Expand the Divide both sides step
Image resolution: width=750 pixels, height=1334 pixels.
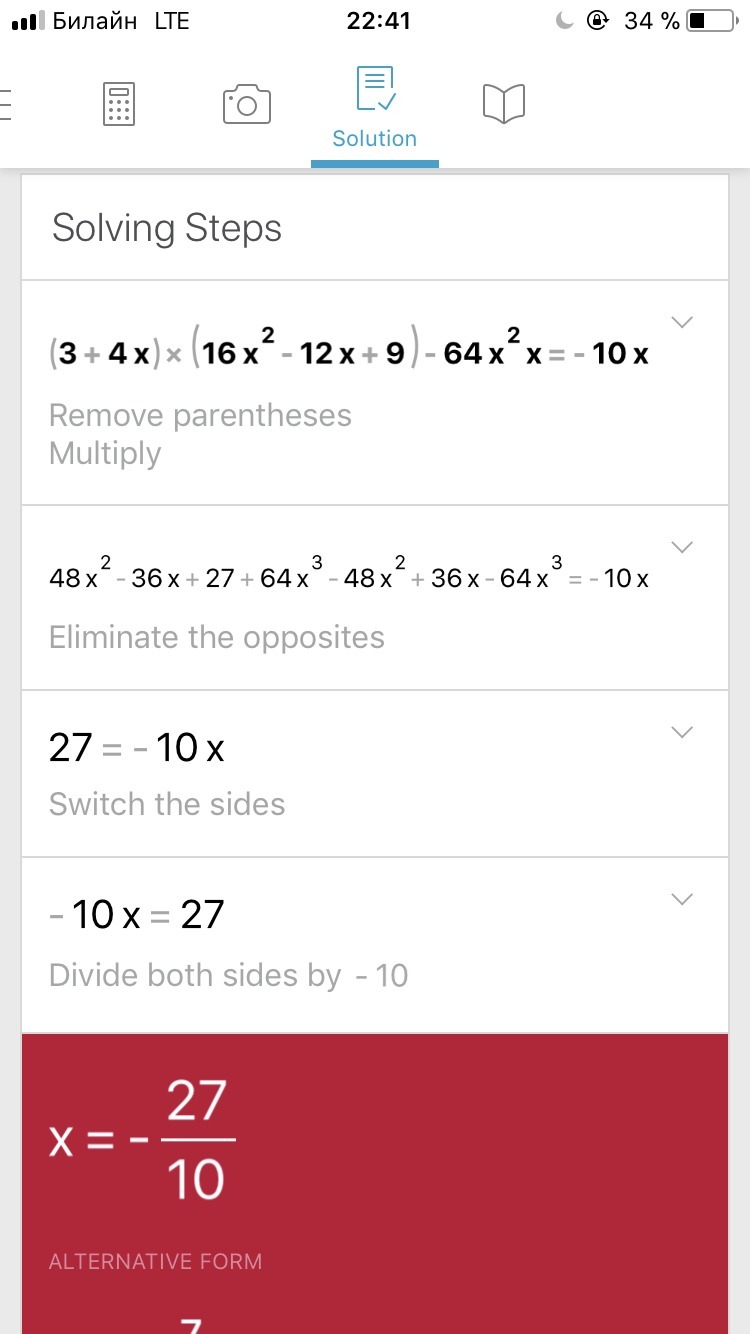pyautogui.click(x=682, y=899)
